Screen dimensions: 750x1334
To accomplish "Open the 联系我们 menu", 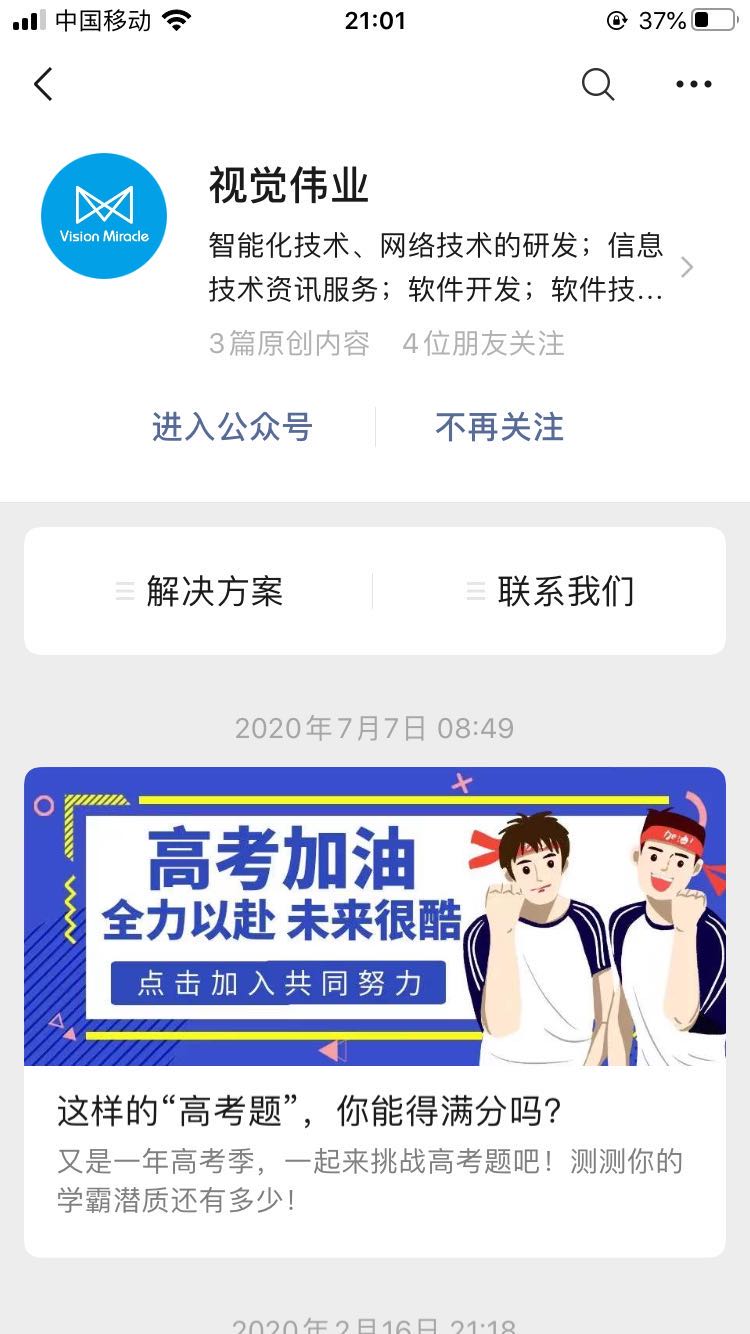I will (550, 591).
